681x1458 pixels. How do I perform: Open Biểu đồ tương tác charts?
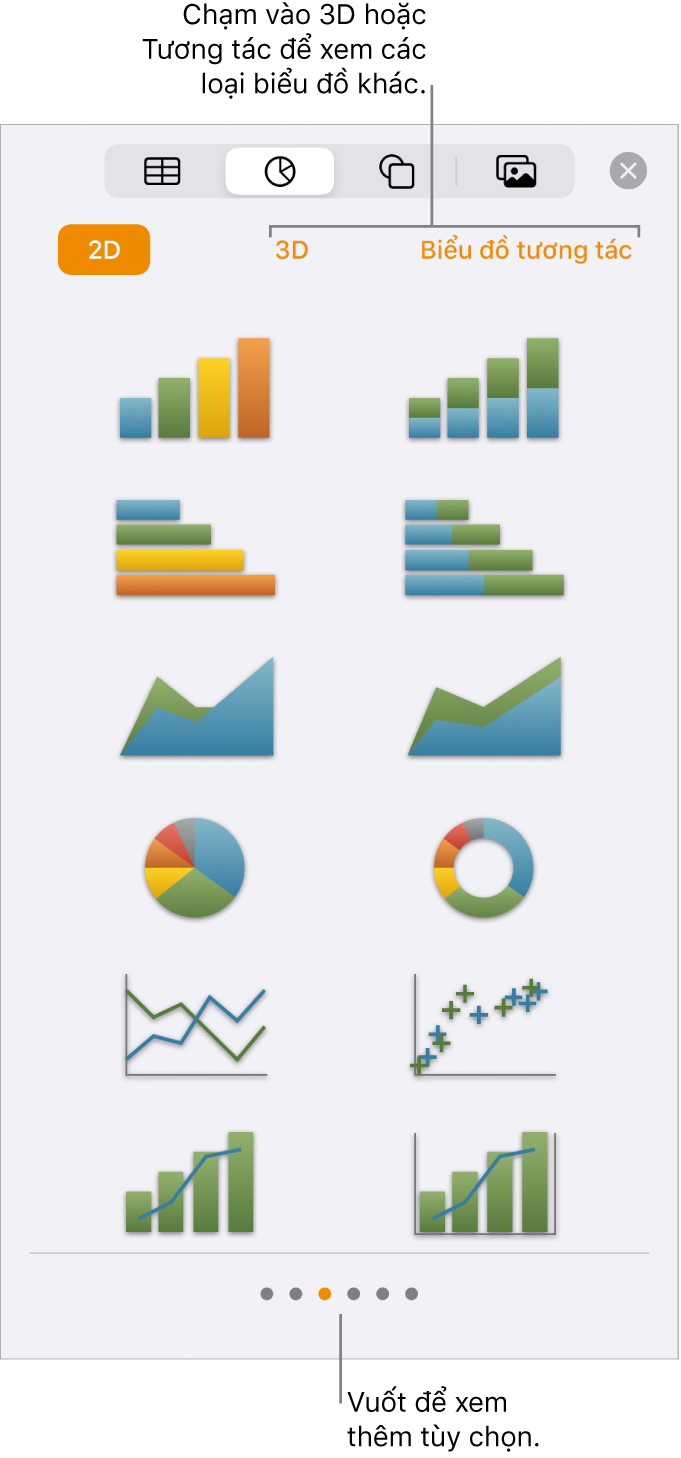point(526,250)
